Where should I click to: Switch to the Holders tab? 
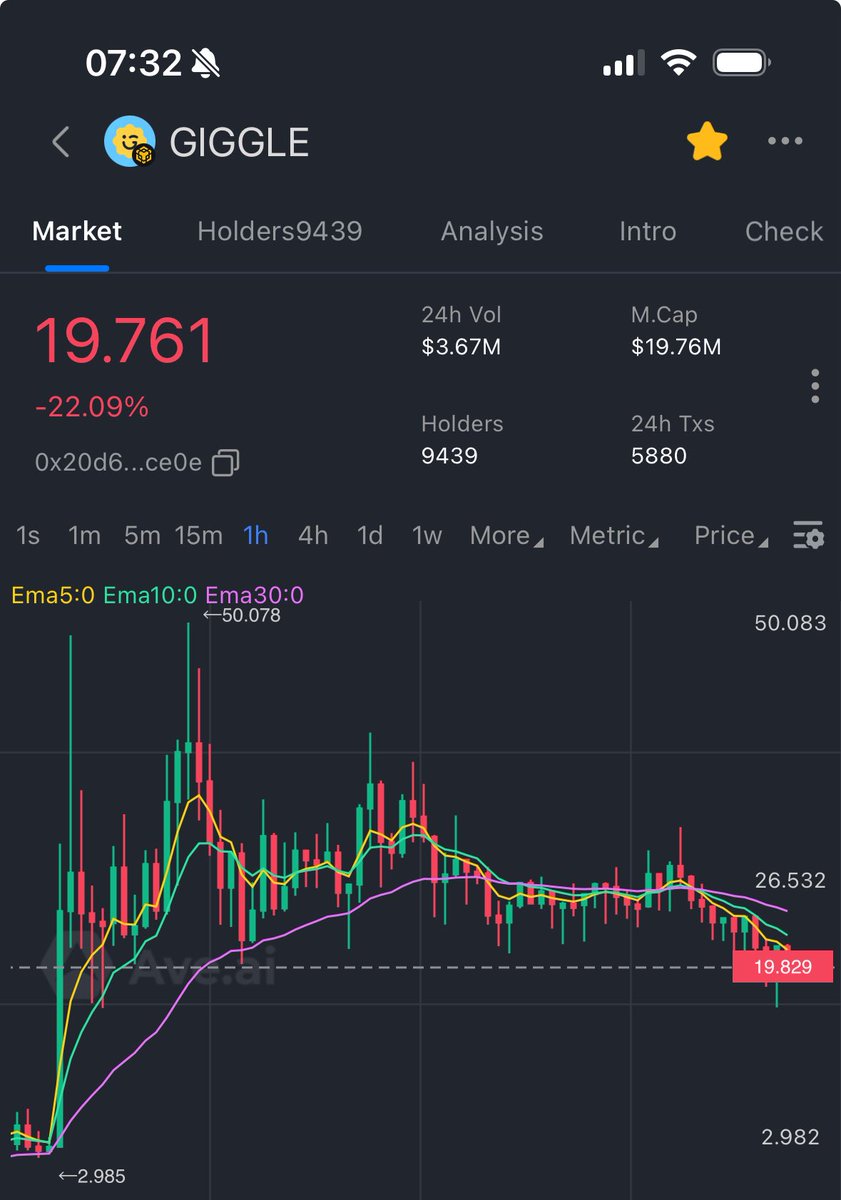tap(279, 231)
